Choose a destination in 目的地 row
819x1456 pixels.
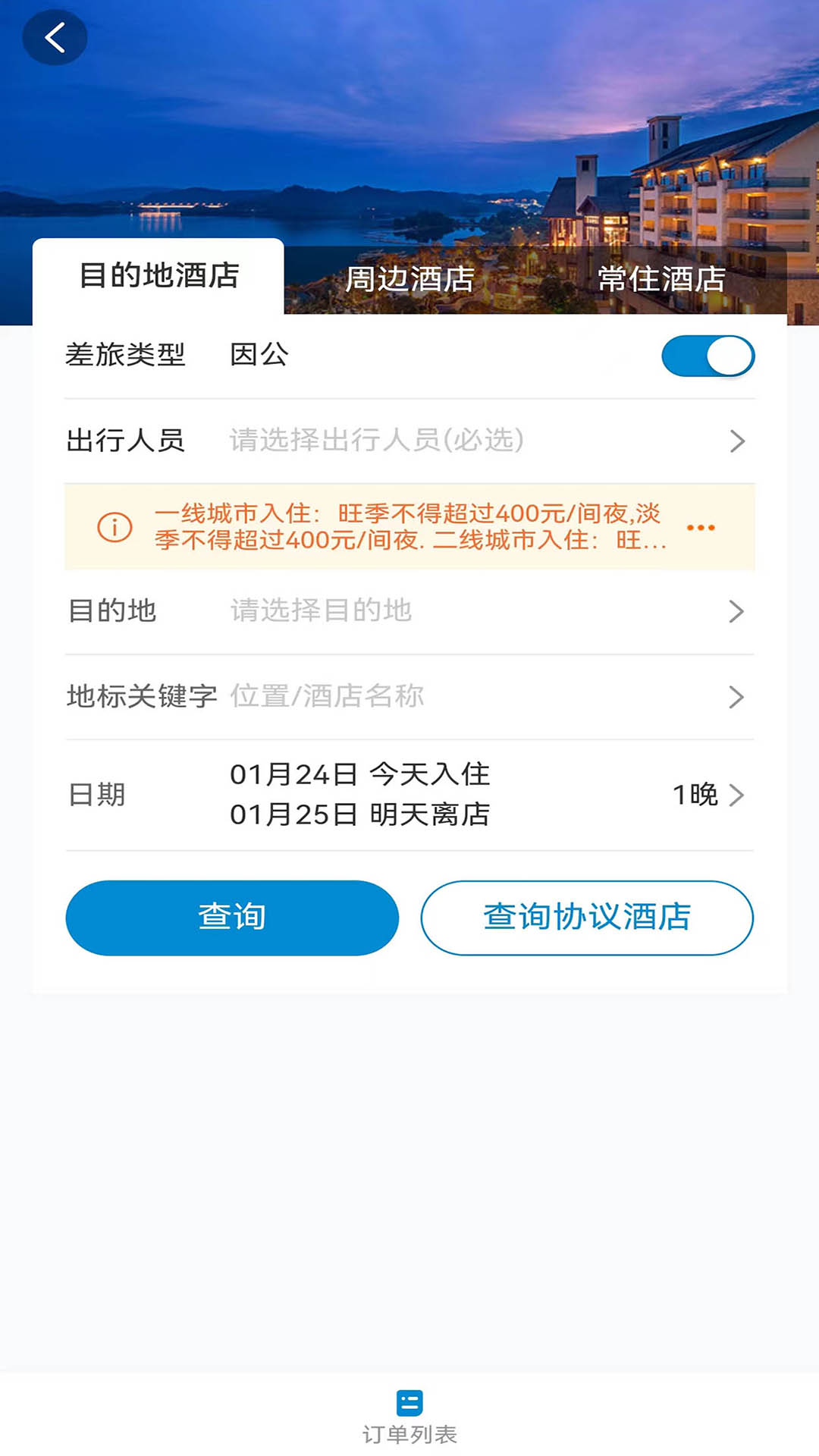tap(409, 611)
